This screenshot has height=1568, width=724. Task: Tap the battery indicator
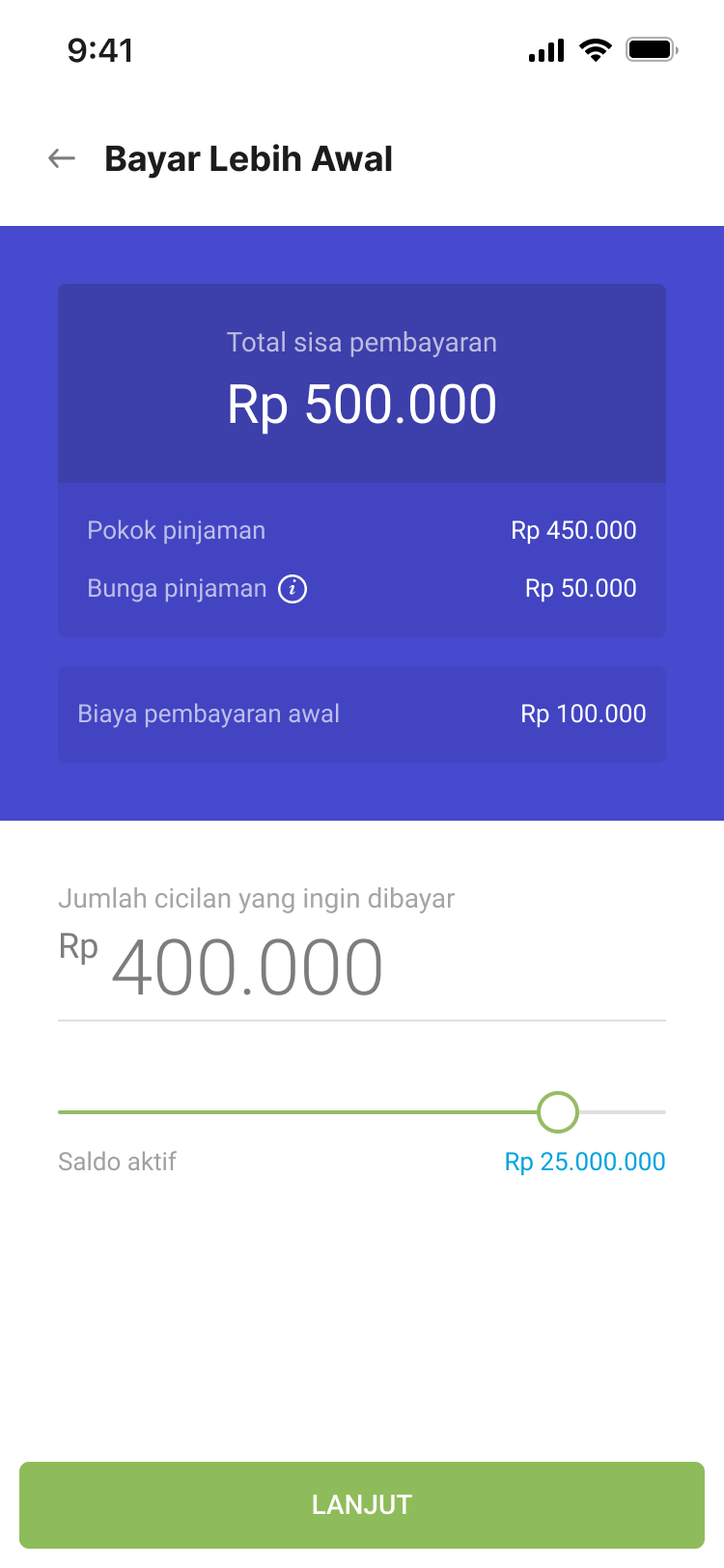pyautogui.click(x=652, y=49)
